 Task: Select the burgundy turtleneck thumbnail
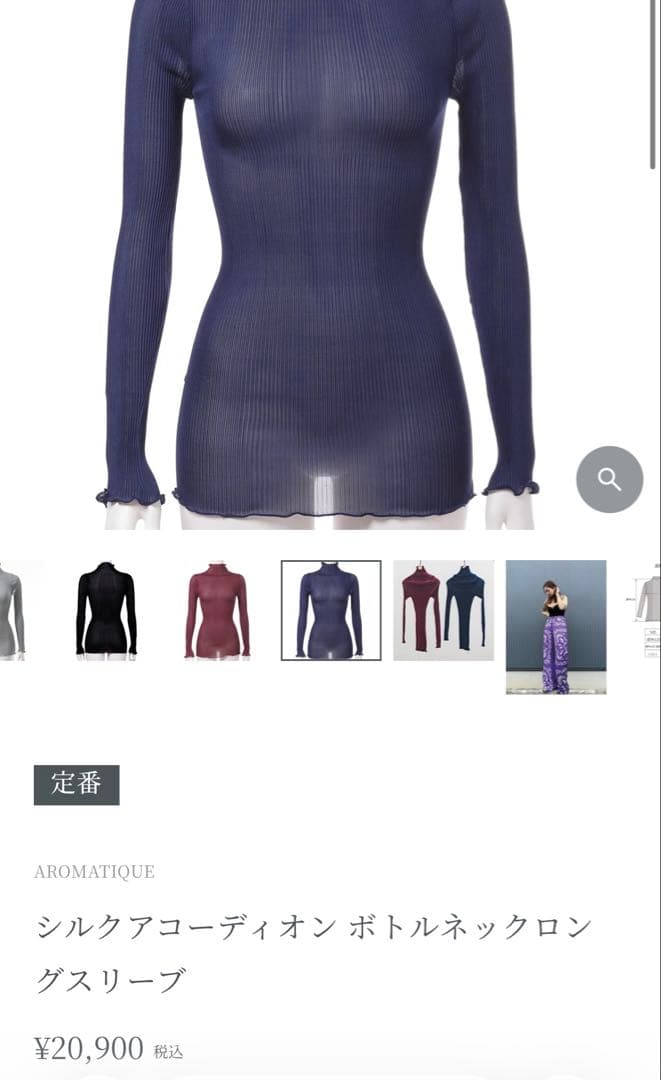point(218,610)
